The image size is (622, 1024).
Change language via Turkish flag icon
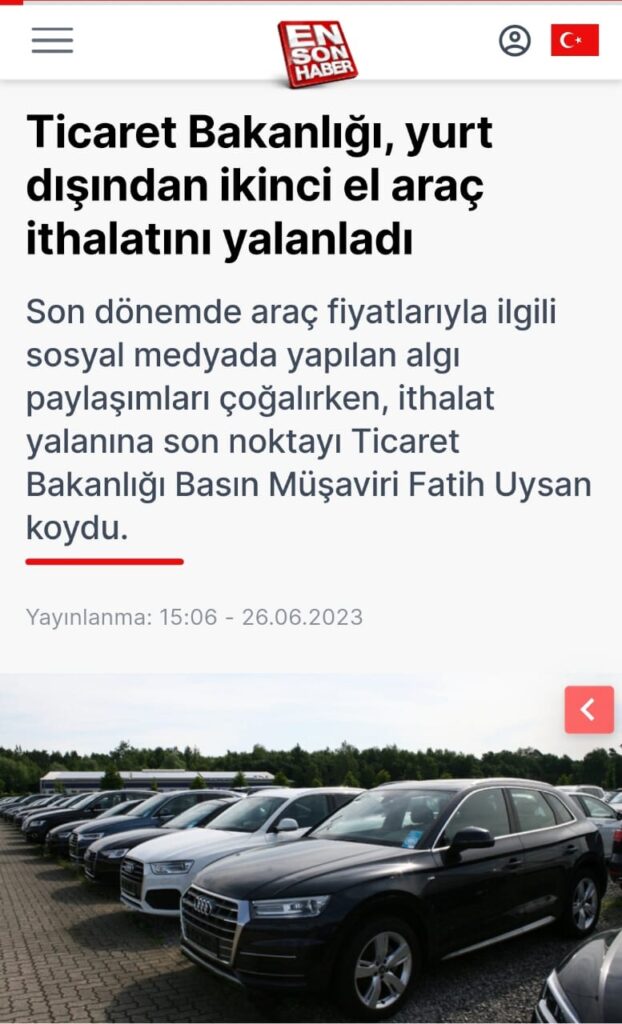coord(574,41)
